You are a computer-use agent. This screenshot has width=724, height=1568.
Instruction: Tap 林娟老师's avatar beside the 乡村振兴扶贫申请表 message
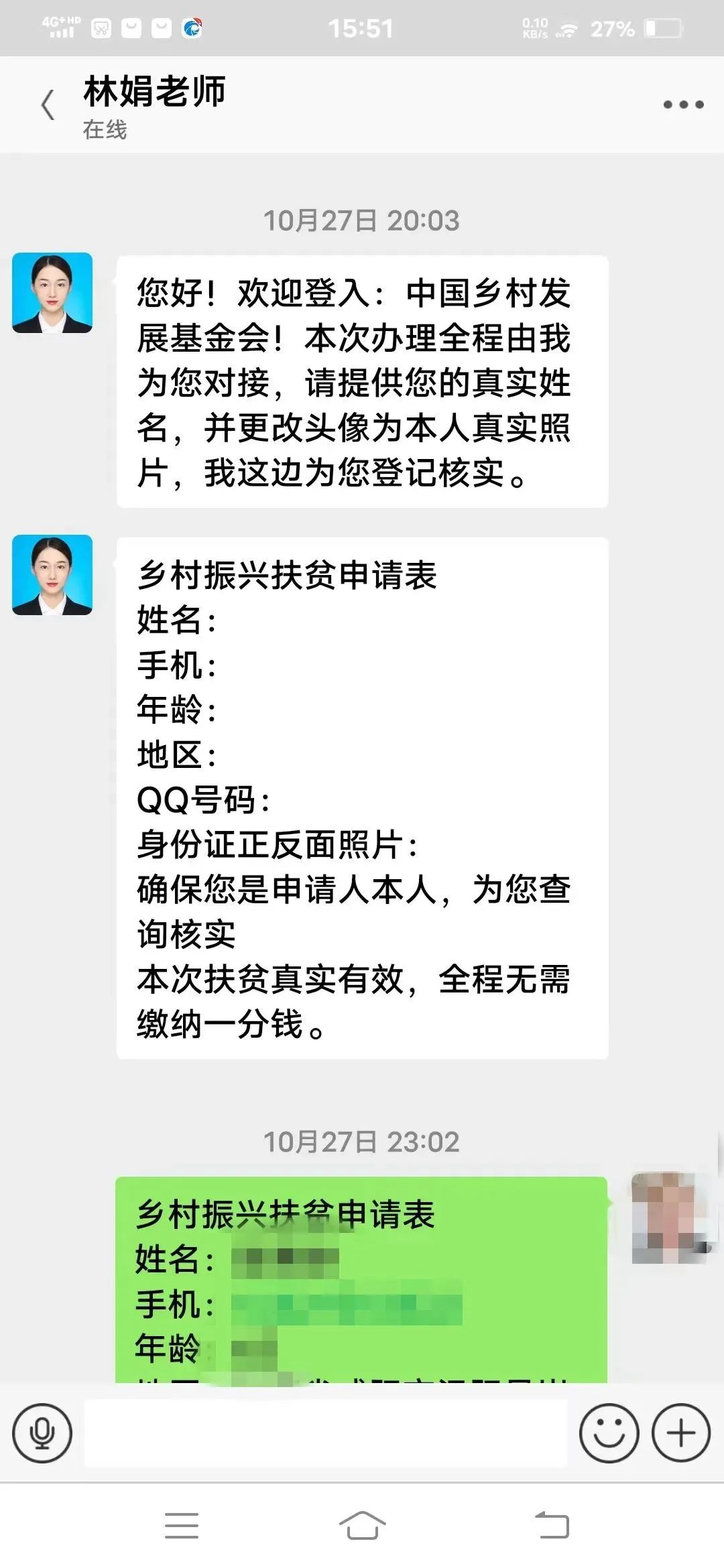52,575
